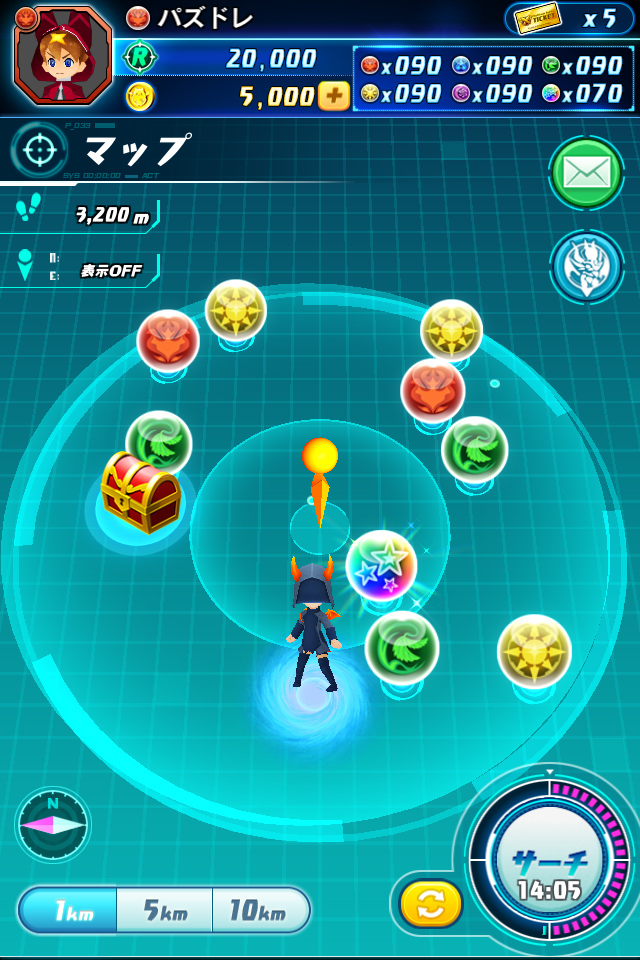640x960 pixels.
Task: Open the player avatar profile
Action: (62, 55)
